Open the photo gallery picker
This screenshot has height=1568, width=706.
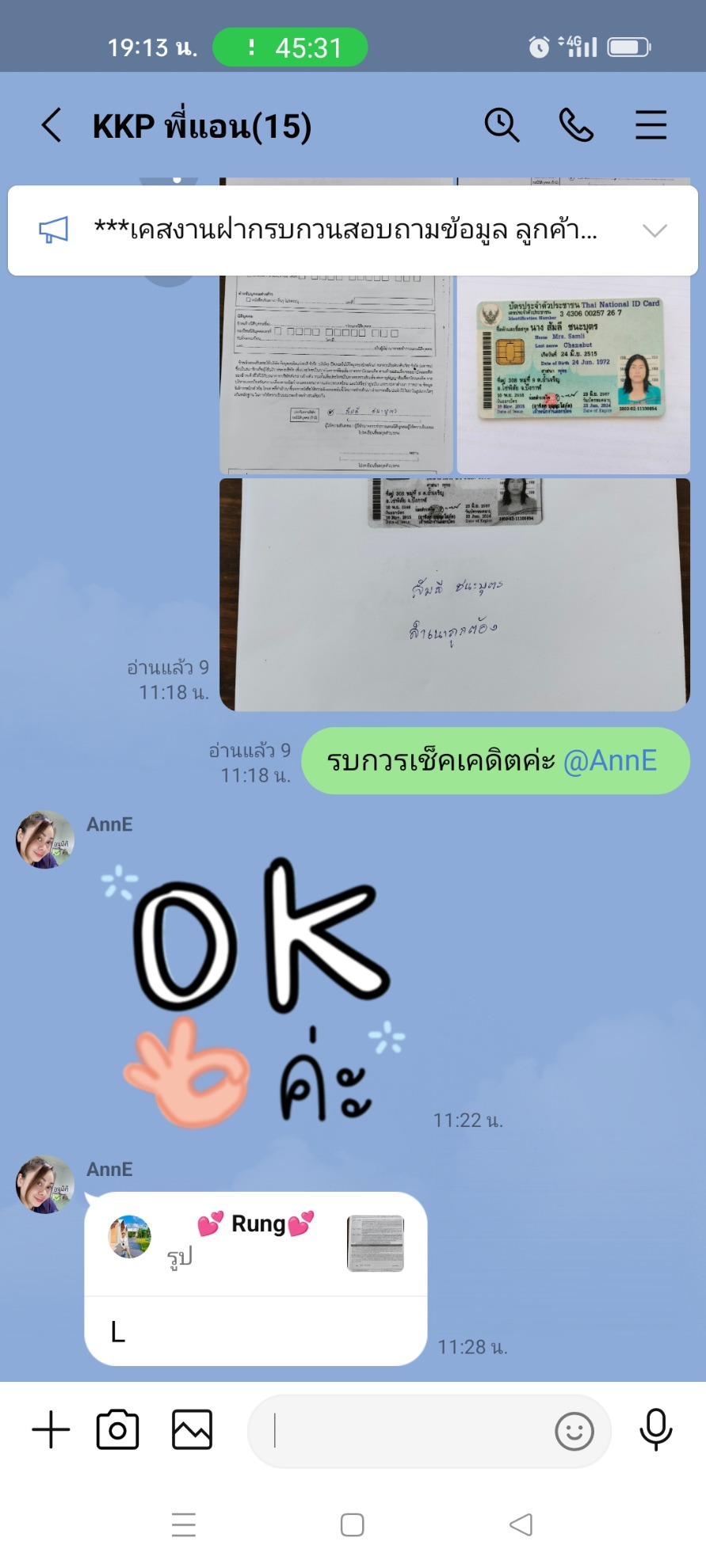tap(192, 1429)
